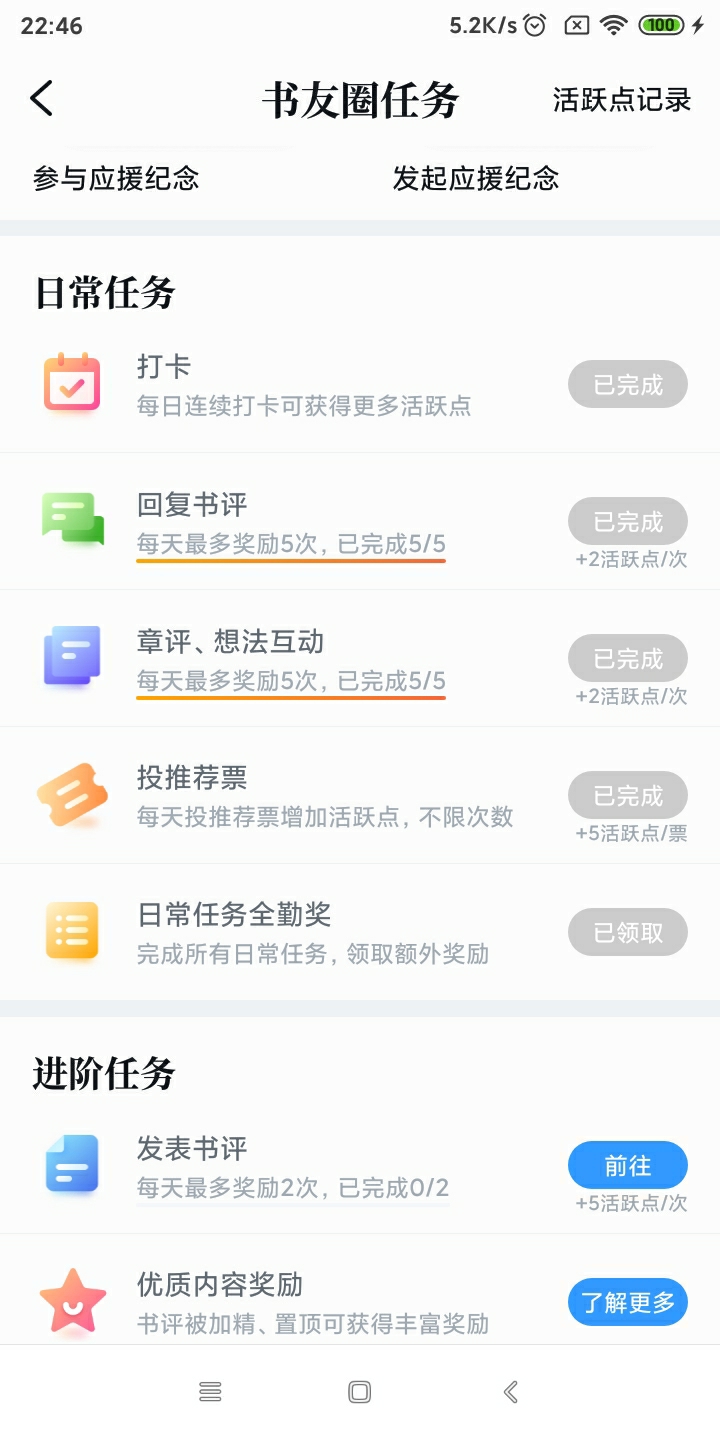
Task: Open the 发起应援纪念 item
Action: [476, 179]
